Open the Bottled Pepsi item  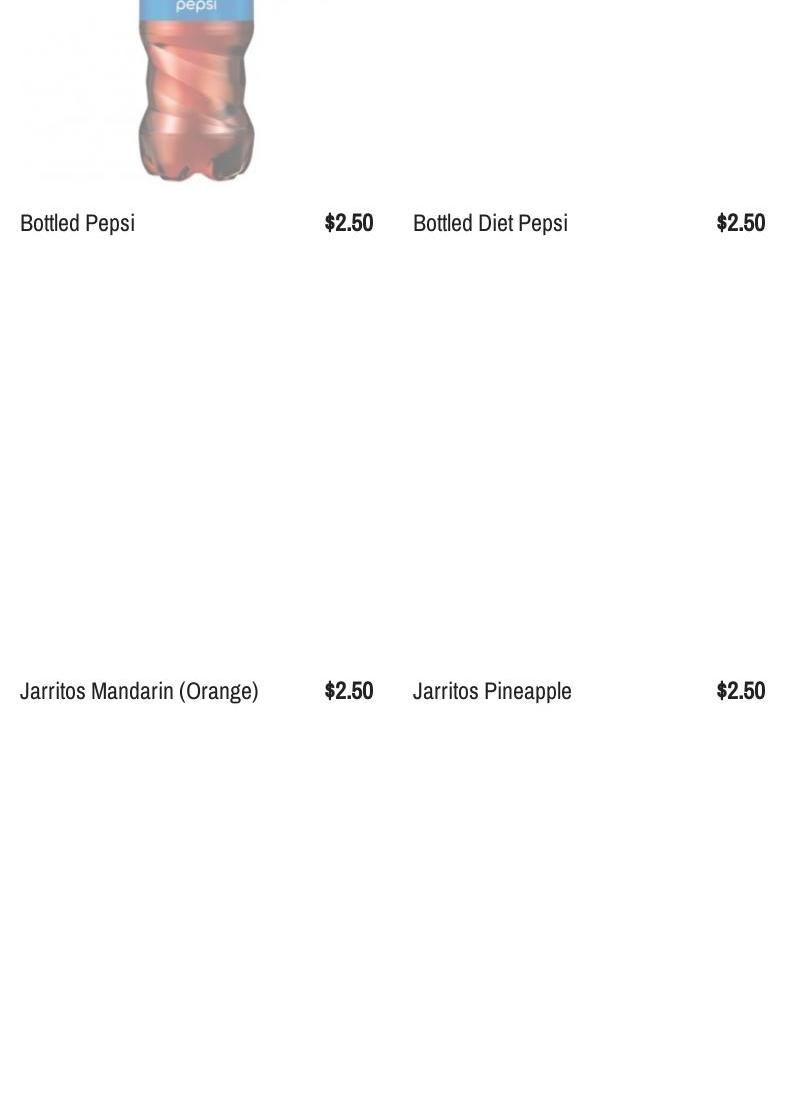(x=78, y=223)
